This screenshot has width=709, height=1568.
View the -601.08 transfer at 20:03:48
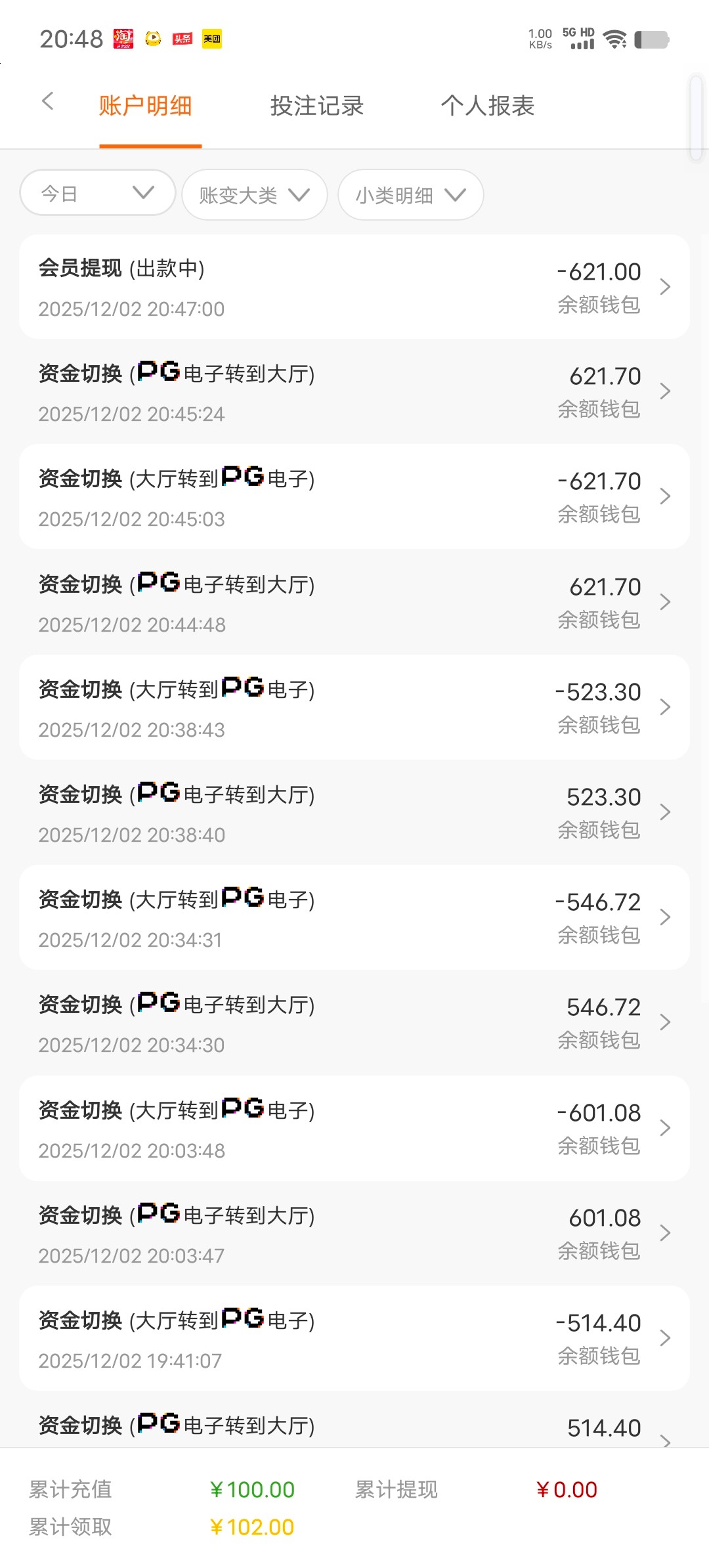(x=354, y=1128)
